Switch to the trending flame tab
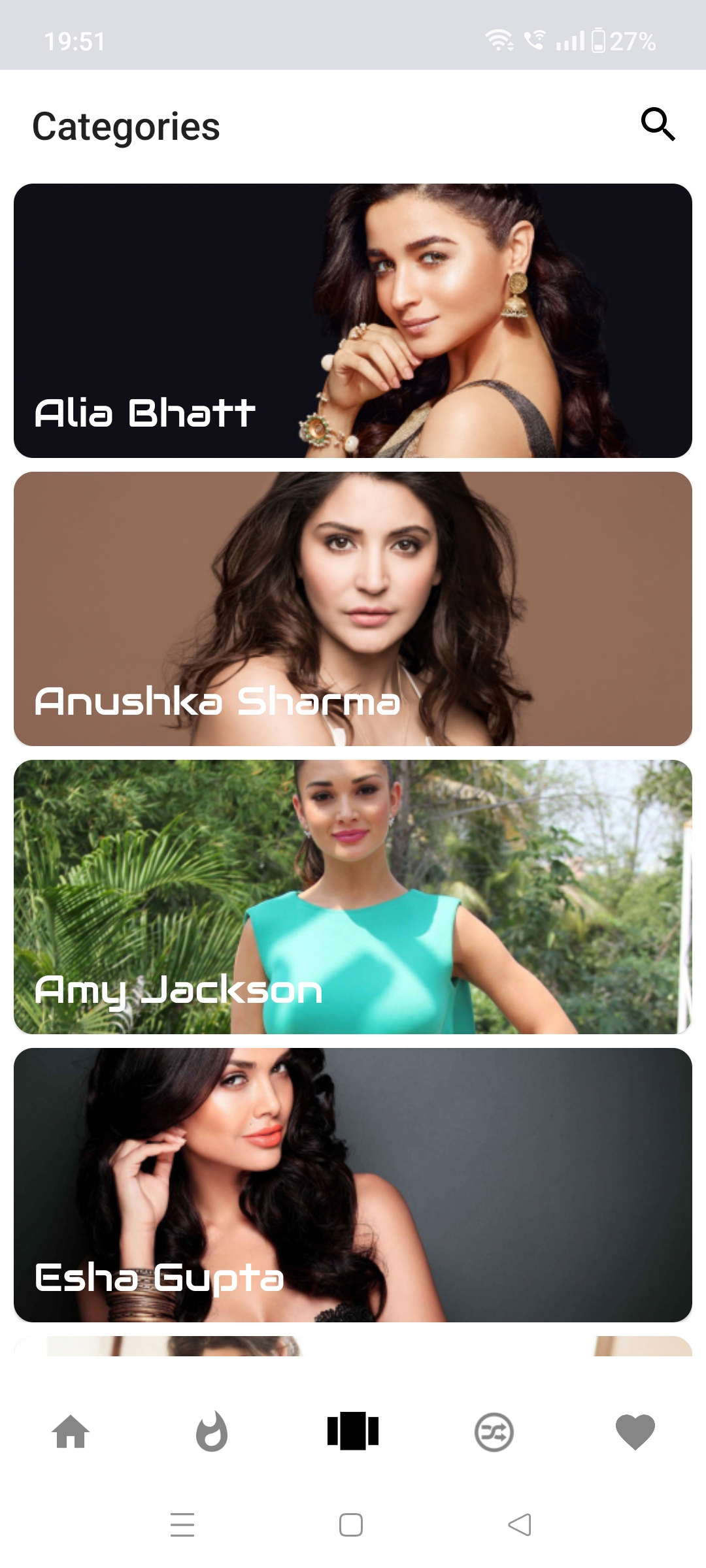The image size is (706, 1568). coord(212,1432)
